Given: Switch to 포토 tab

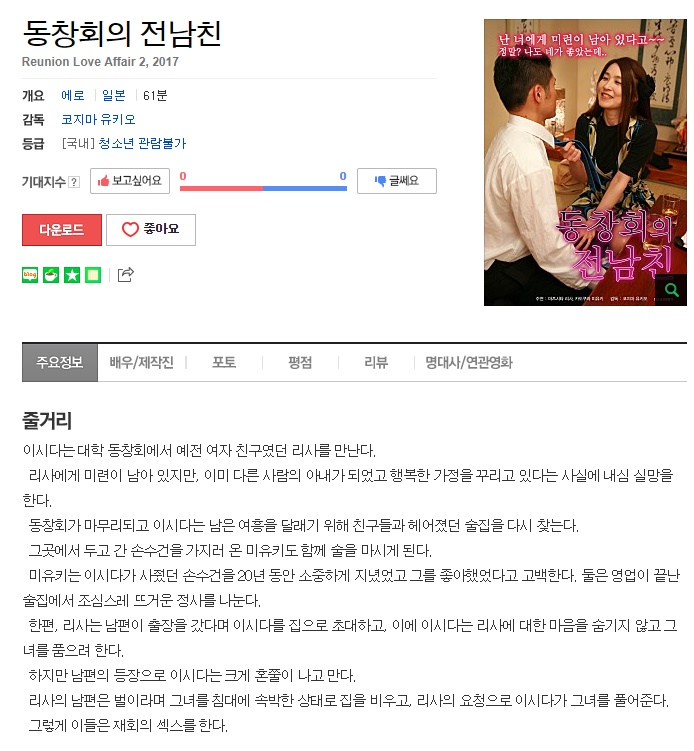Looking at the screenshot, I should pos(224,363).
